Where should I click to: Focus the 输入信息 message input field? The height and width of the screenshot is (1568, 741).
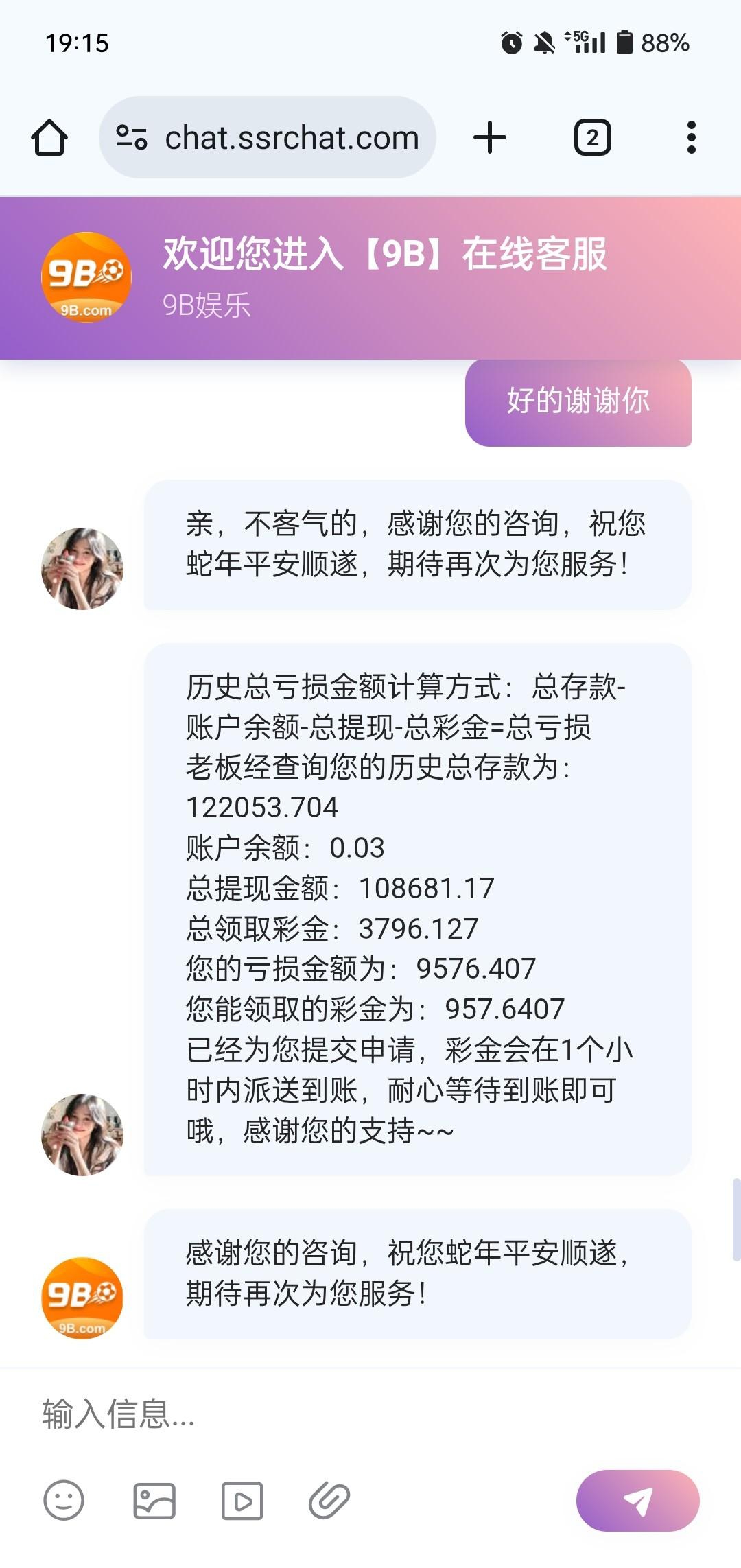coord(343,1414)
